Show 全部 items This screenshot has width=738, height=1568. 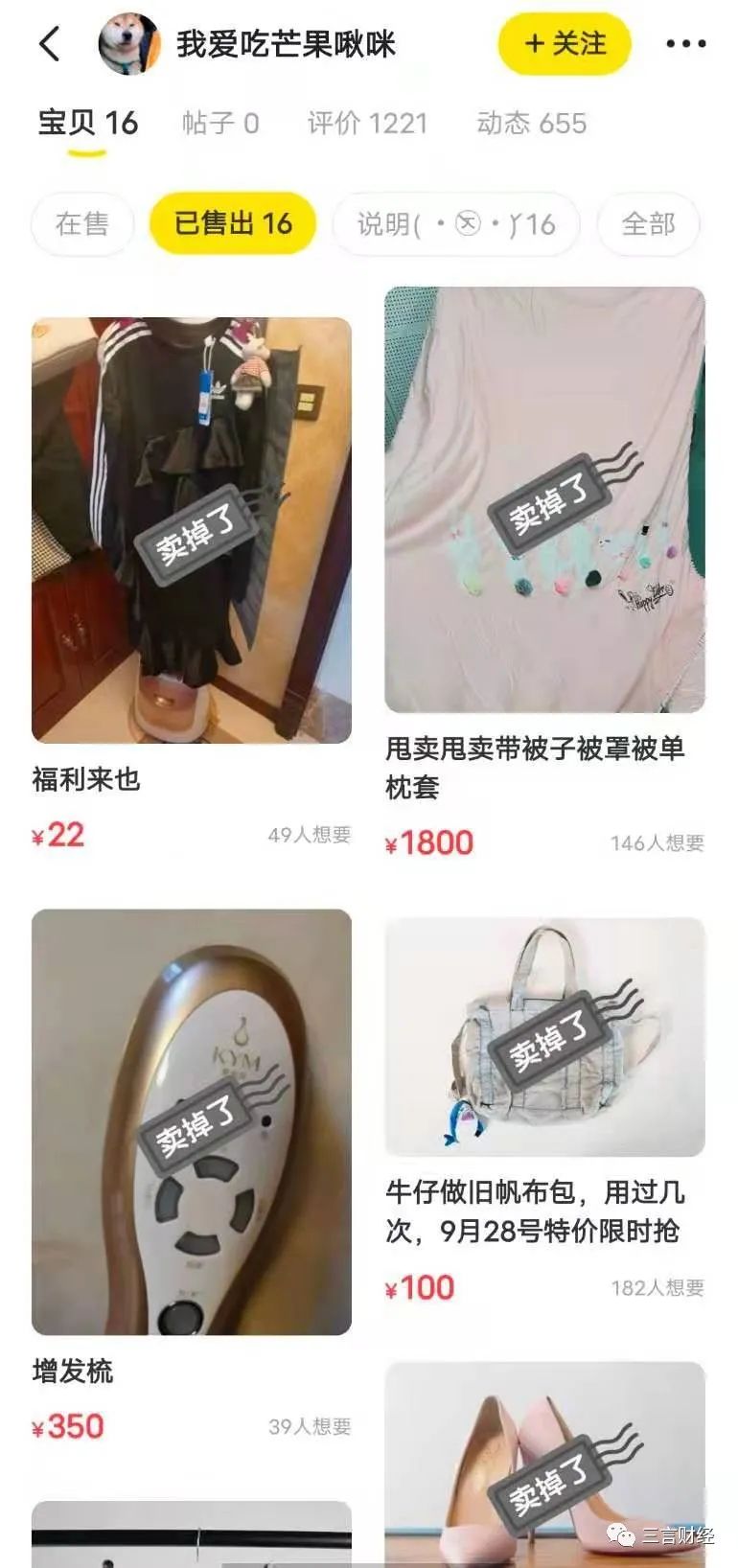pyautogui.click(x=648, y=224)
